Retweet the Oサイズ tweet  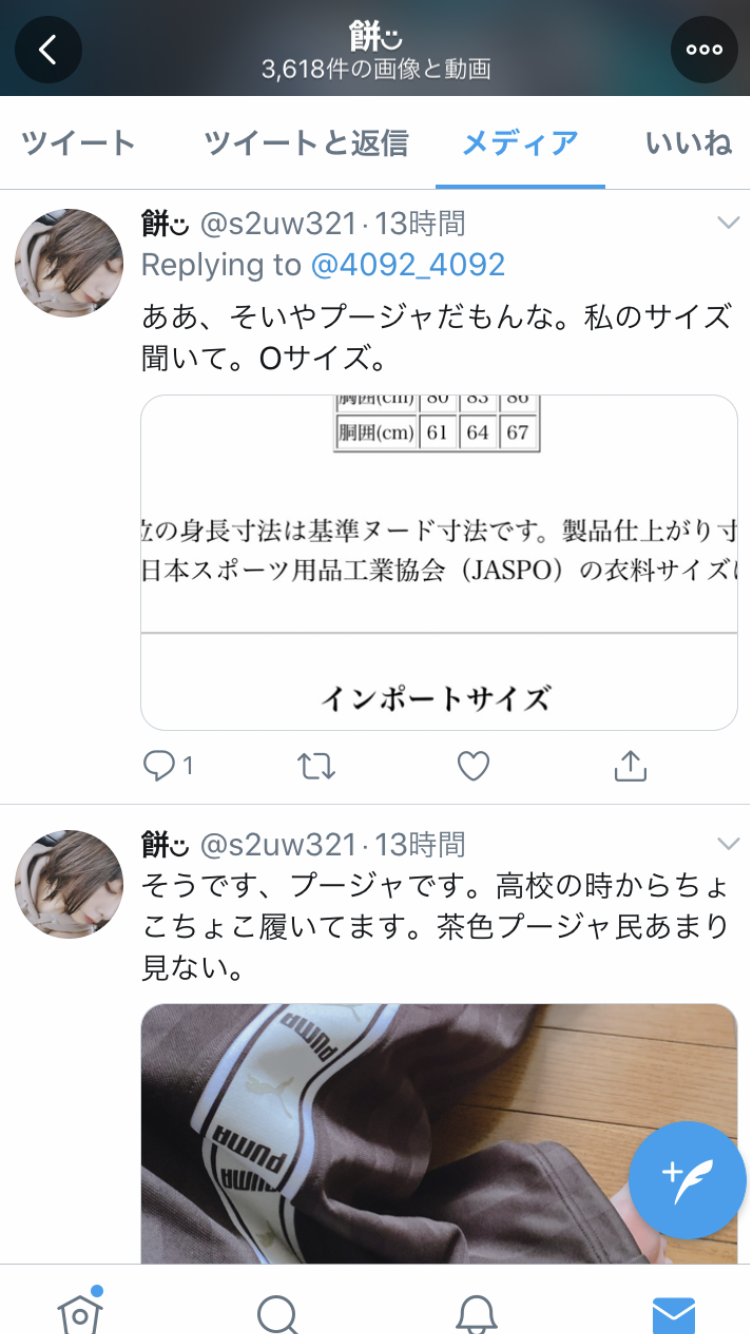pyautogui.click(x=316, y=766)
